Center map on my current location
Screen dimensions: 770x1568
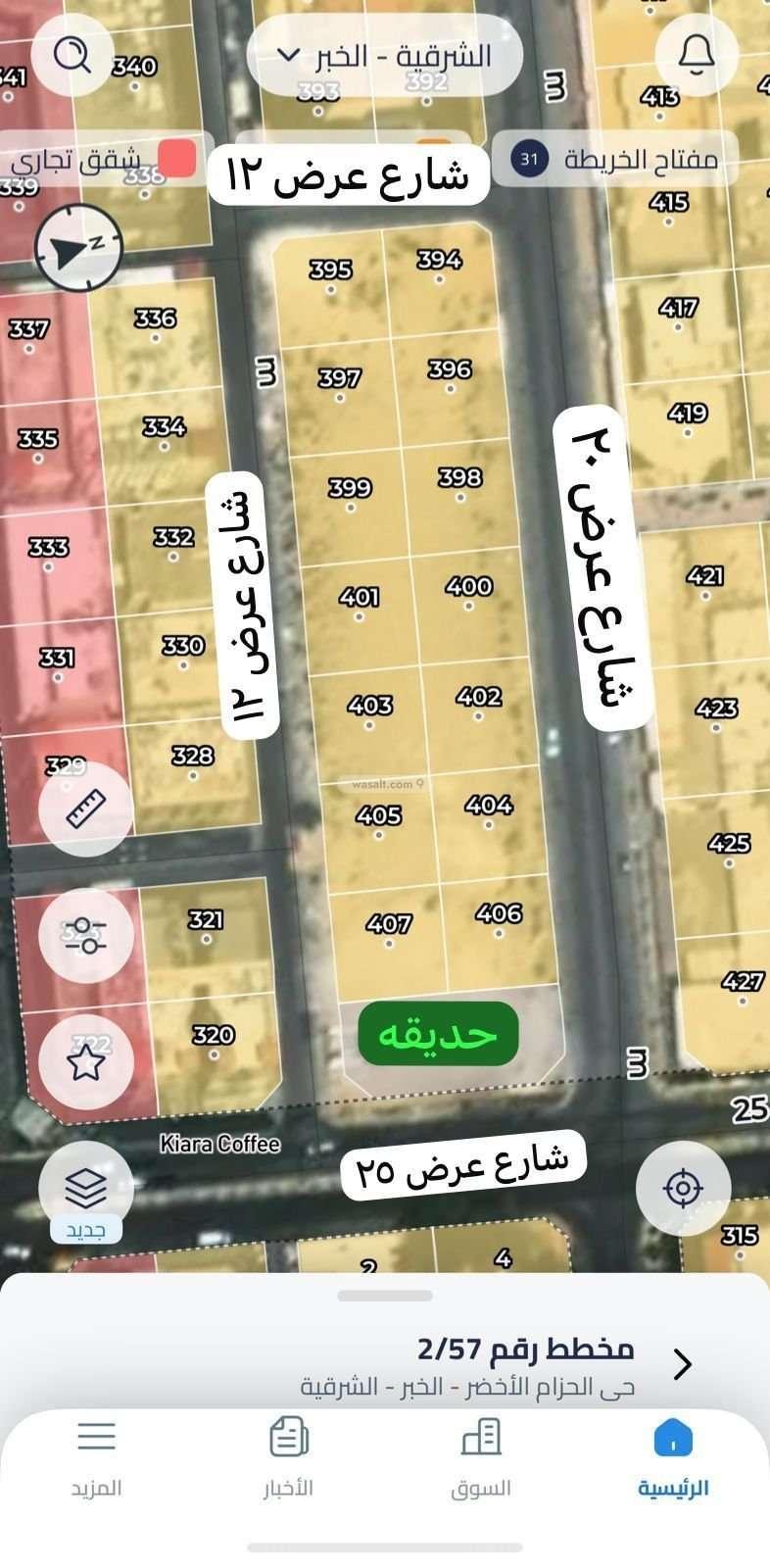(683, 1188)
